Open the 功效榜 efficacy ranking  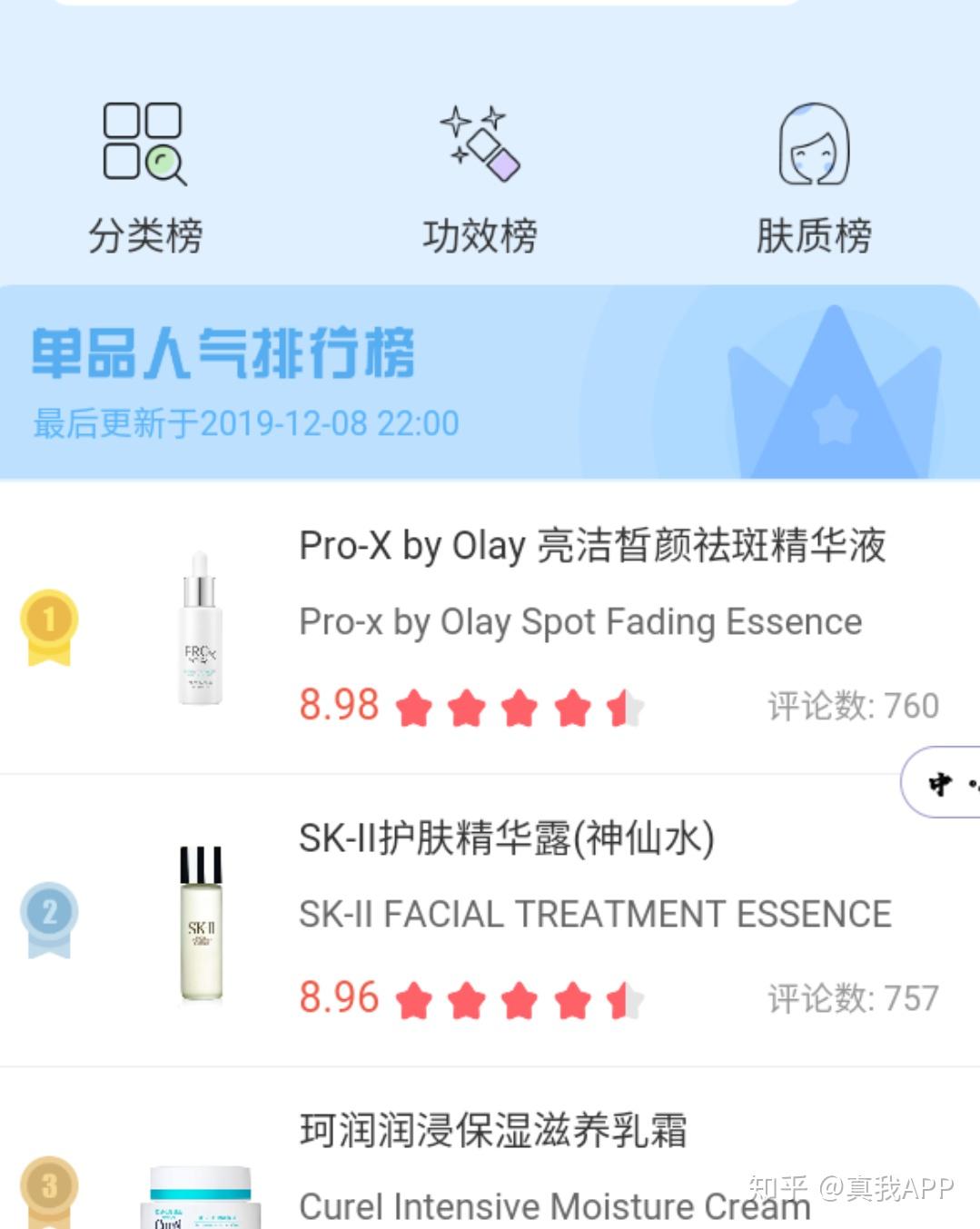click(480, 179)
